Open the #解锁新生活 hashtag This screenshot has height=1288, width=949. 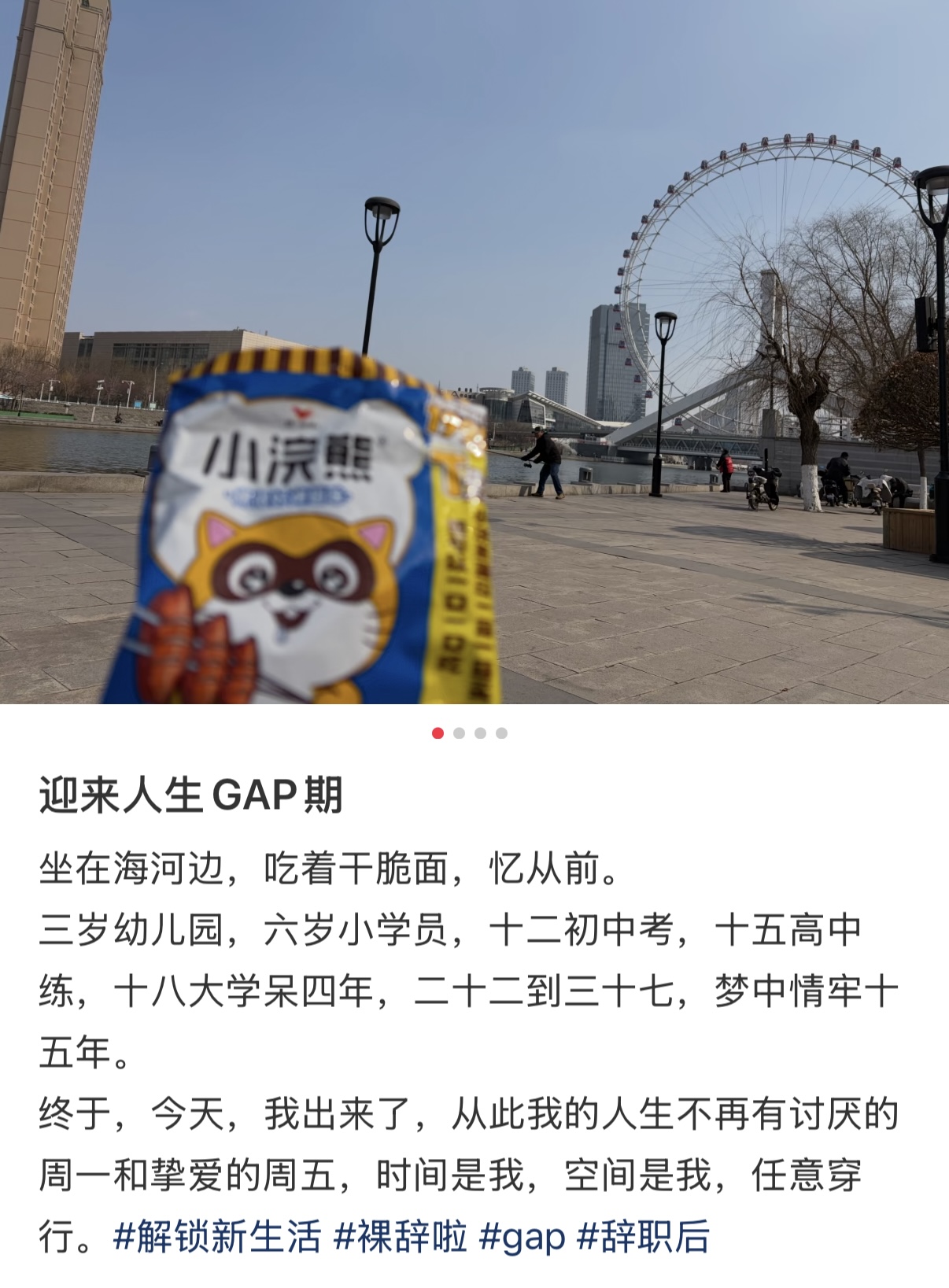(x=217, y=1236)
